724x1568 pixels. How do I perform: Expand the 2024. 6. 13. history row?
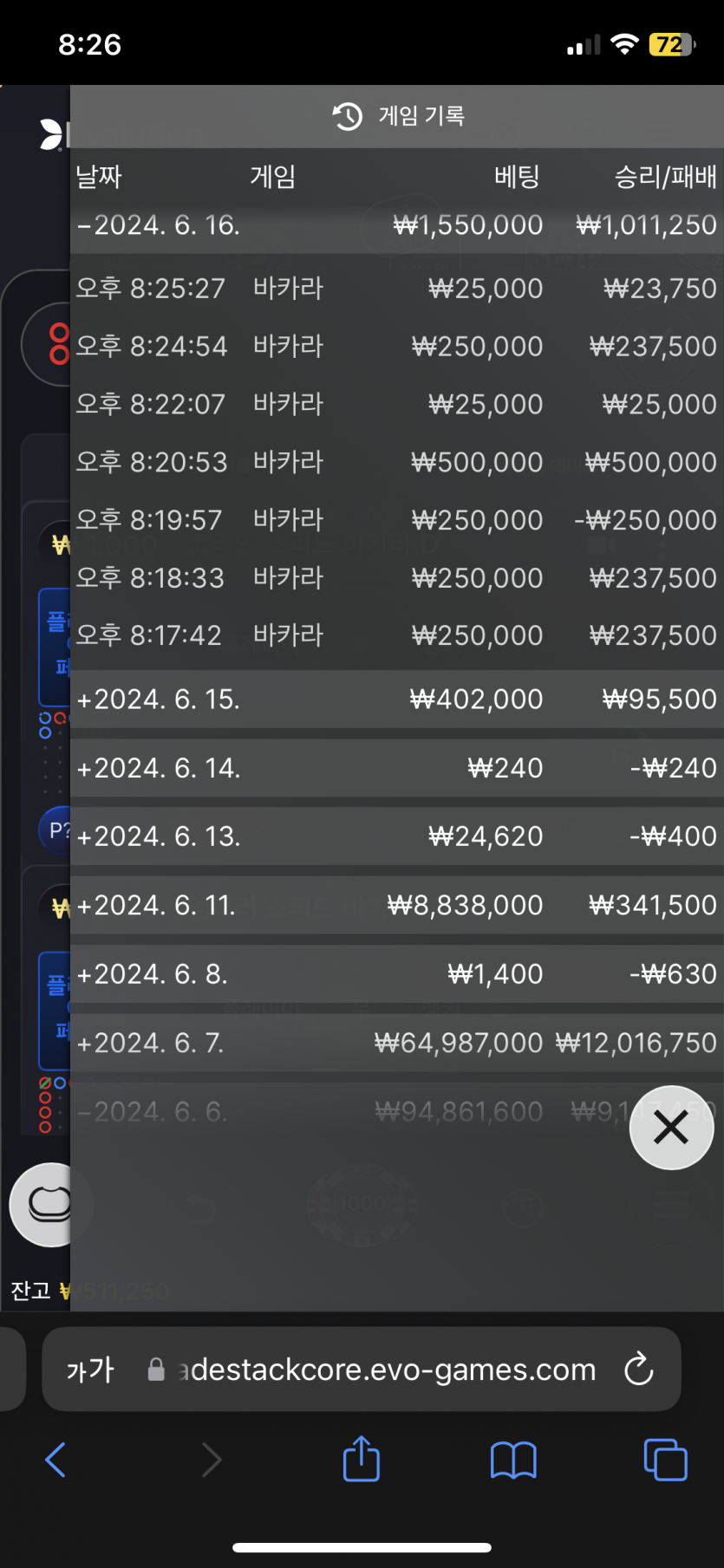pos(397,836)
